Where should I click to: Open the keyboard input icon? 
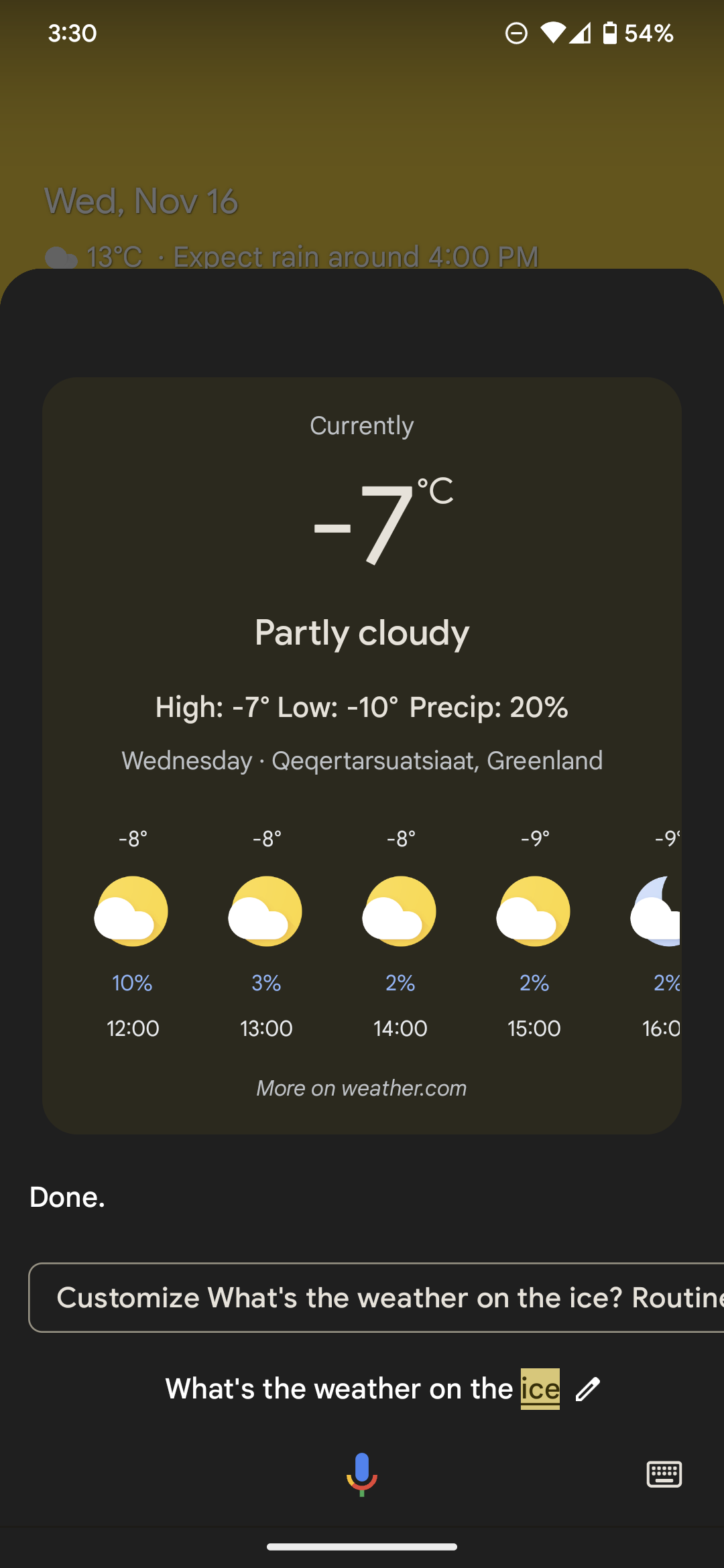coord(664,1474)
